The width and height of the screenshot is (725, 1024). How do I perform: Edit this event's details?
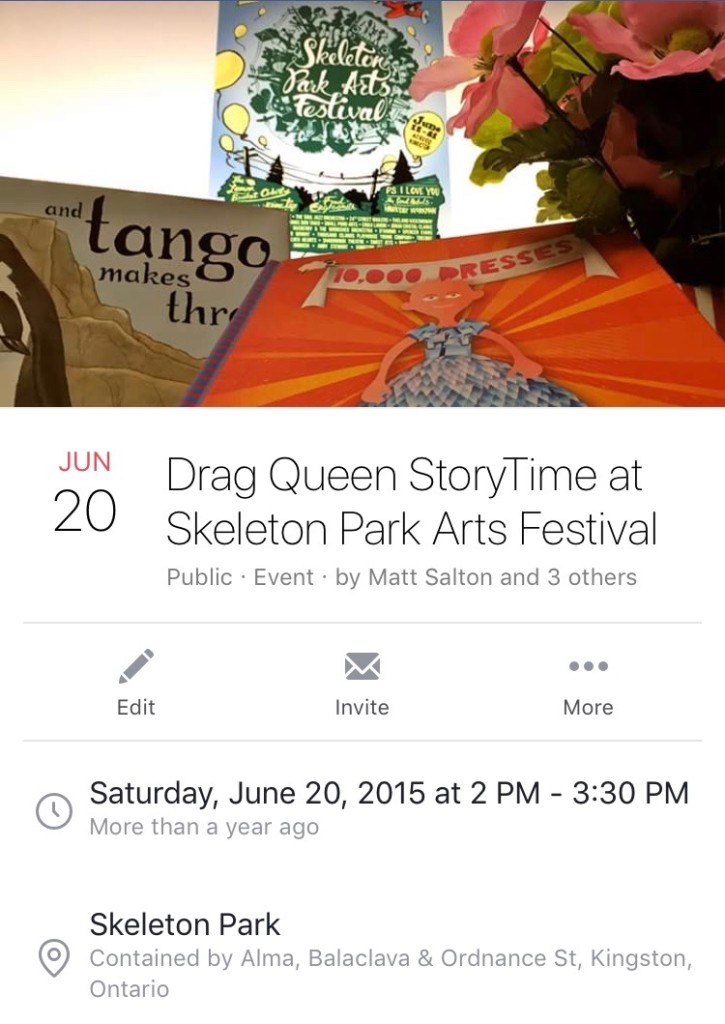(136, 682)
